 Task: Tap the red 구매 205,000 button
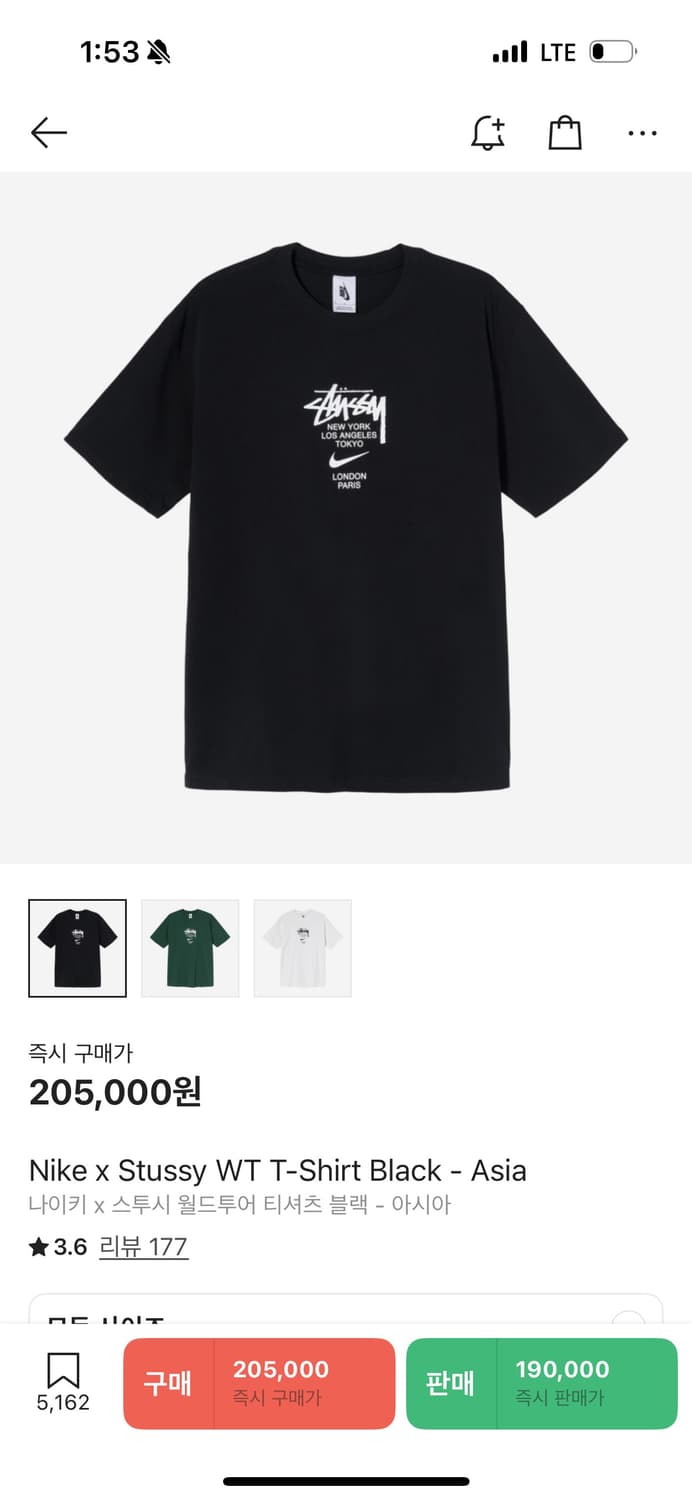[259, 1383]
